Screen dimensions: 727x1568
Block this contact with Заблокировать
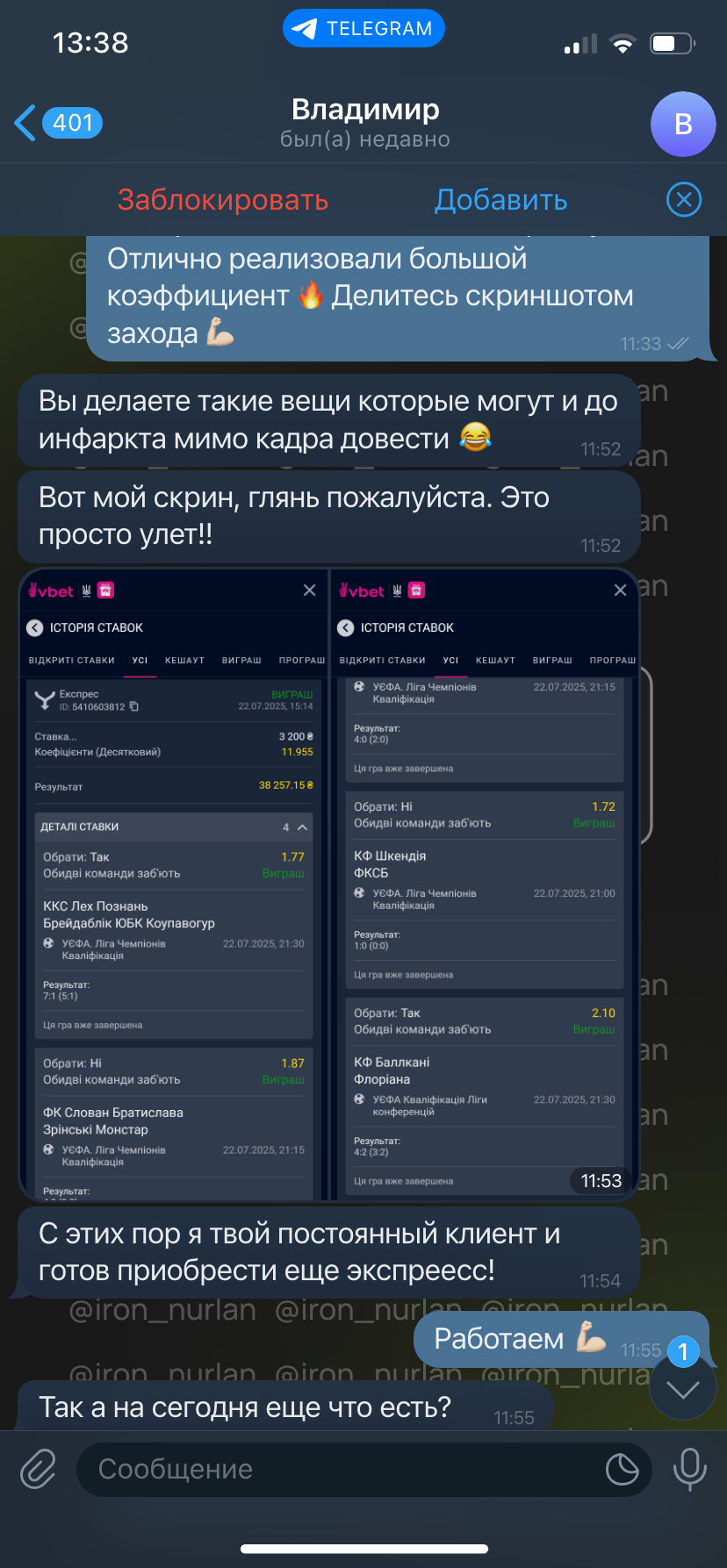pyautogui.click(x=223, y=200)
